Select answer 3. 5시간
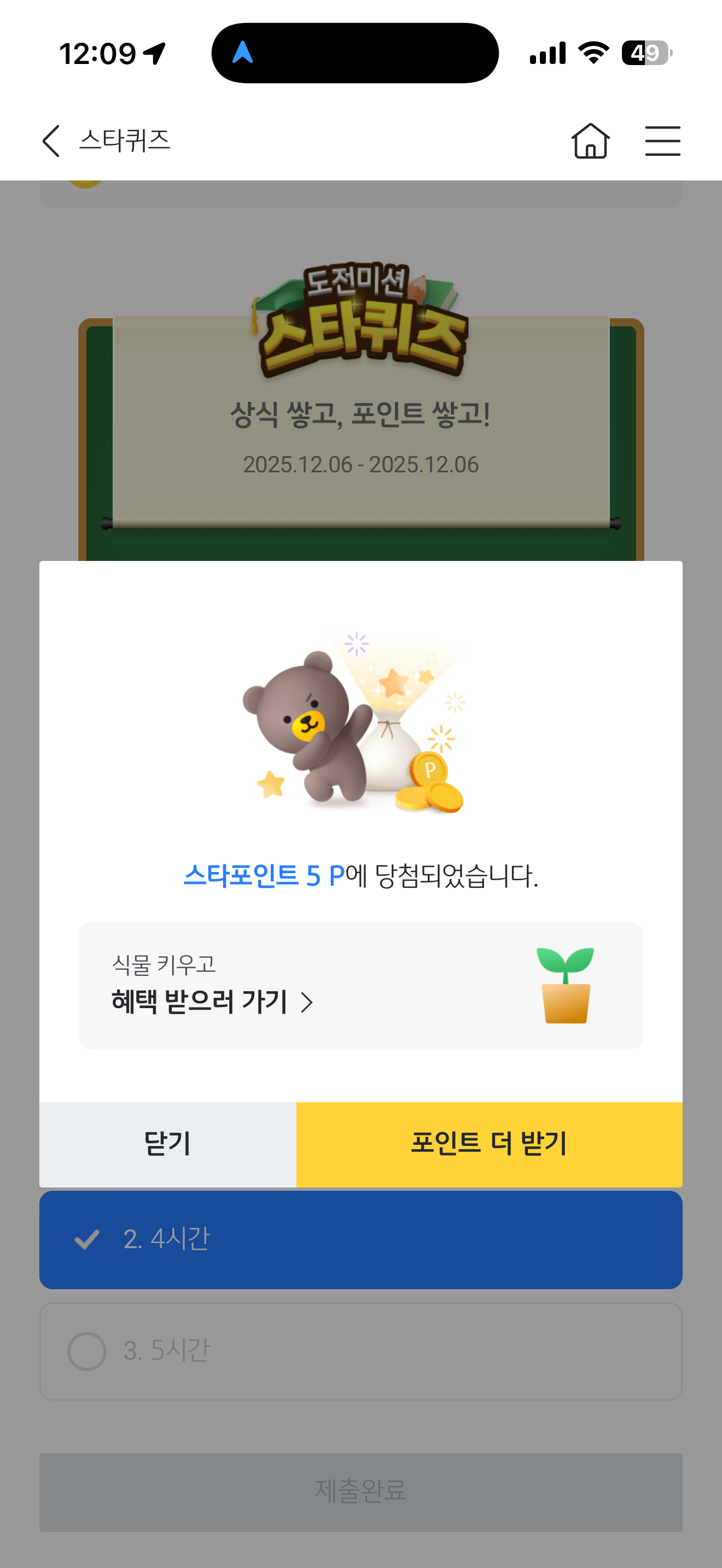 coord(360,1351)
